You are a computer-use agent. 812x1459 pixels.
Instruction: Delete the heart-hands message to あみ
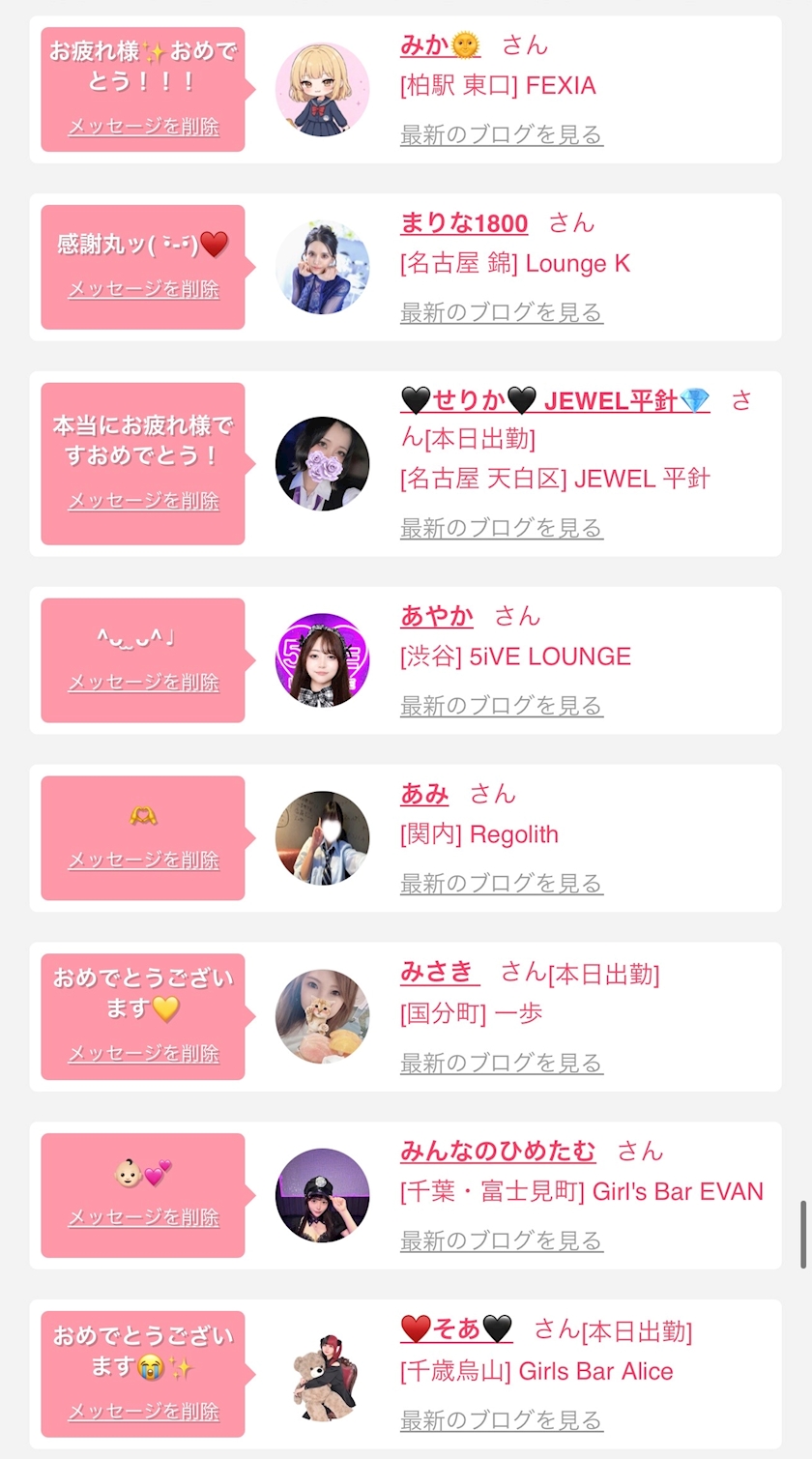[x=143, y=861]
